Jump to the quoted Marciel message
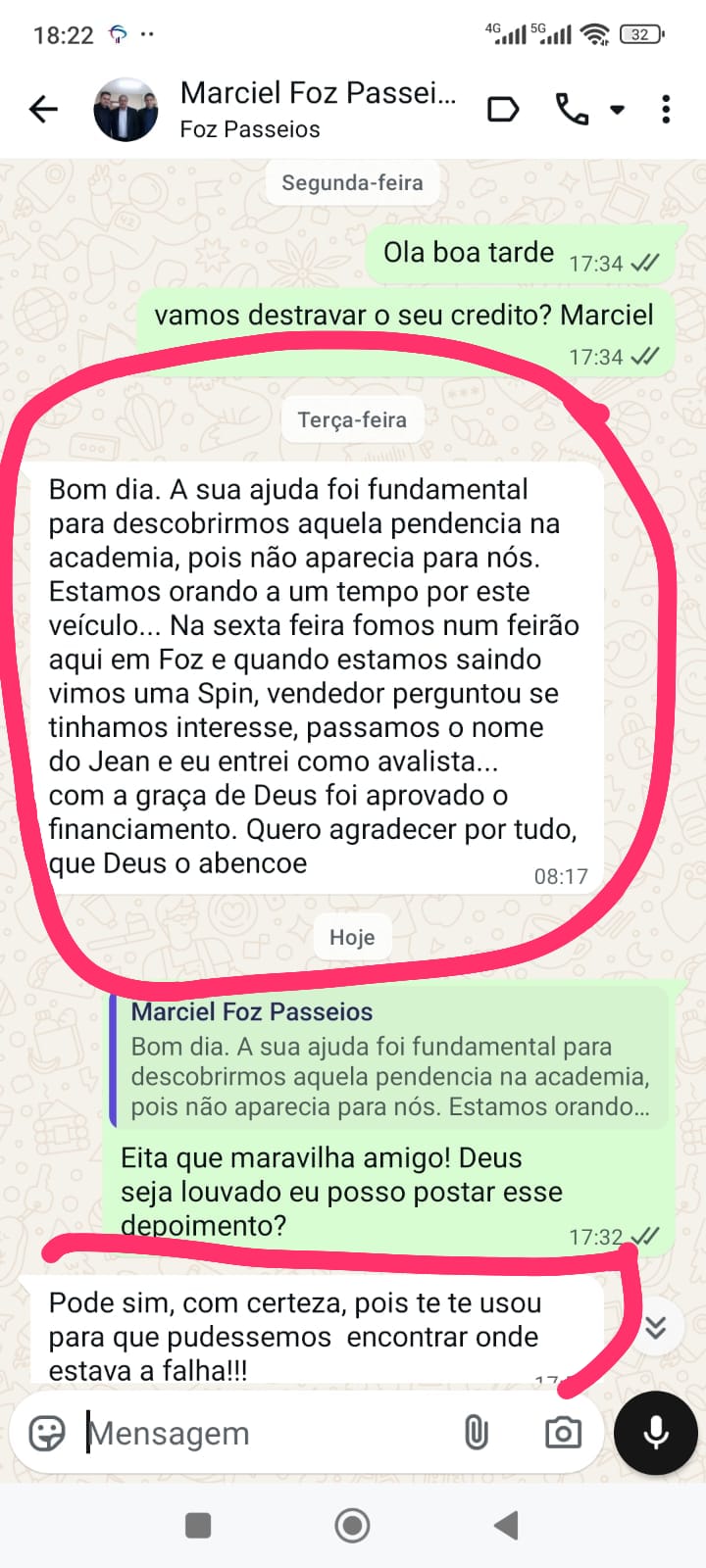Viewport: 706px width, 1568px height. coord(389,1062)
